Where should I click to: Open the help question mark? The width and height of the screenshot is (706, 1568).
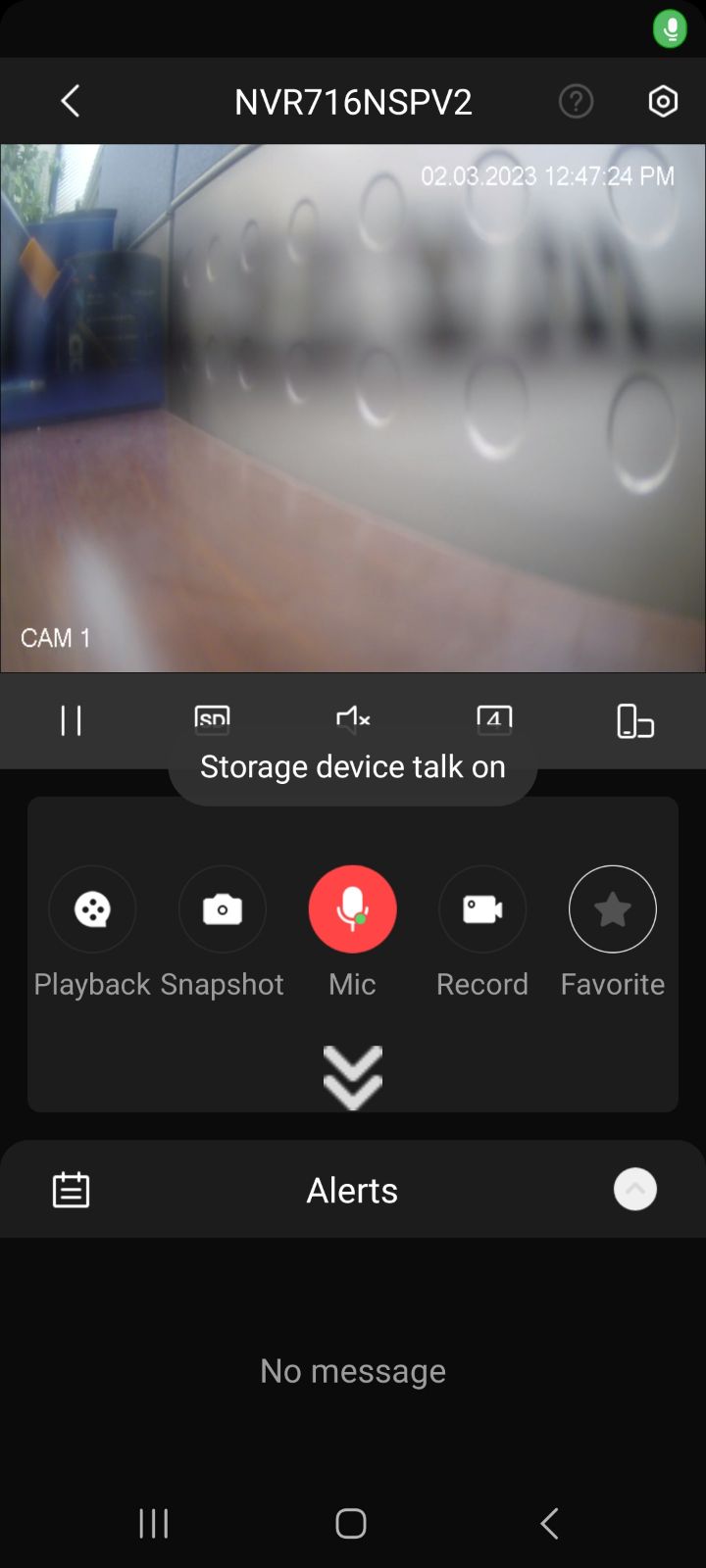click(577, 101)
